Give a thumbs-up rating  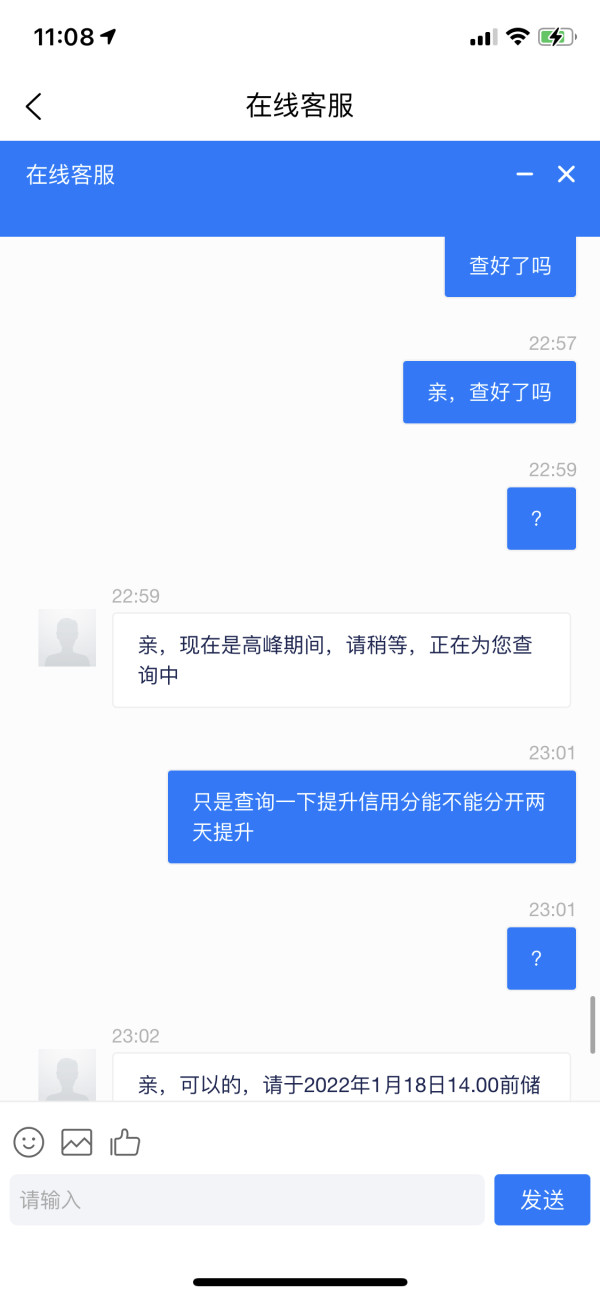125,1142
